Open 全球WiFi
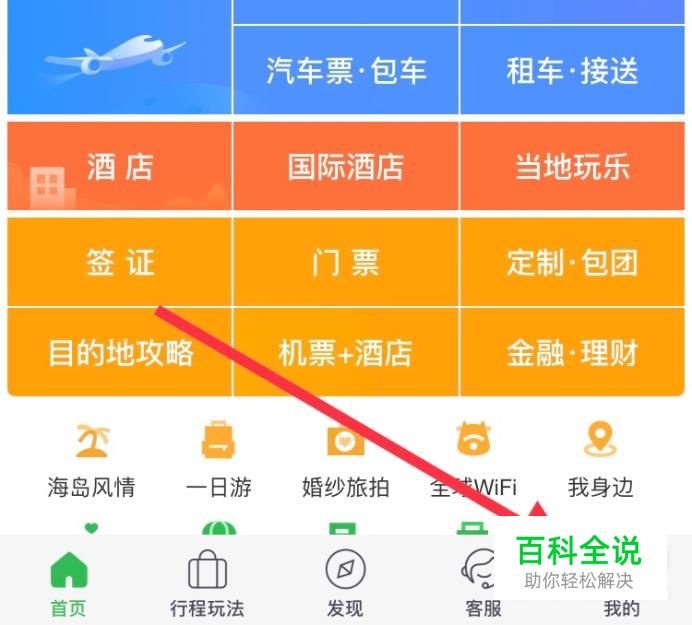The image size is (692, 625). tap(473, 460)
